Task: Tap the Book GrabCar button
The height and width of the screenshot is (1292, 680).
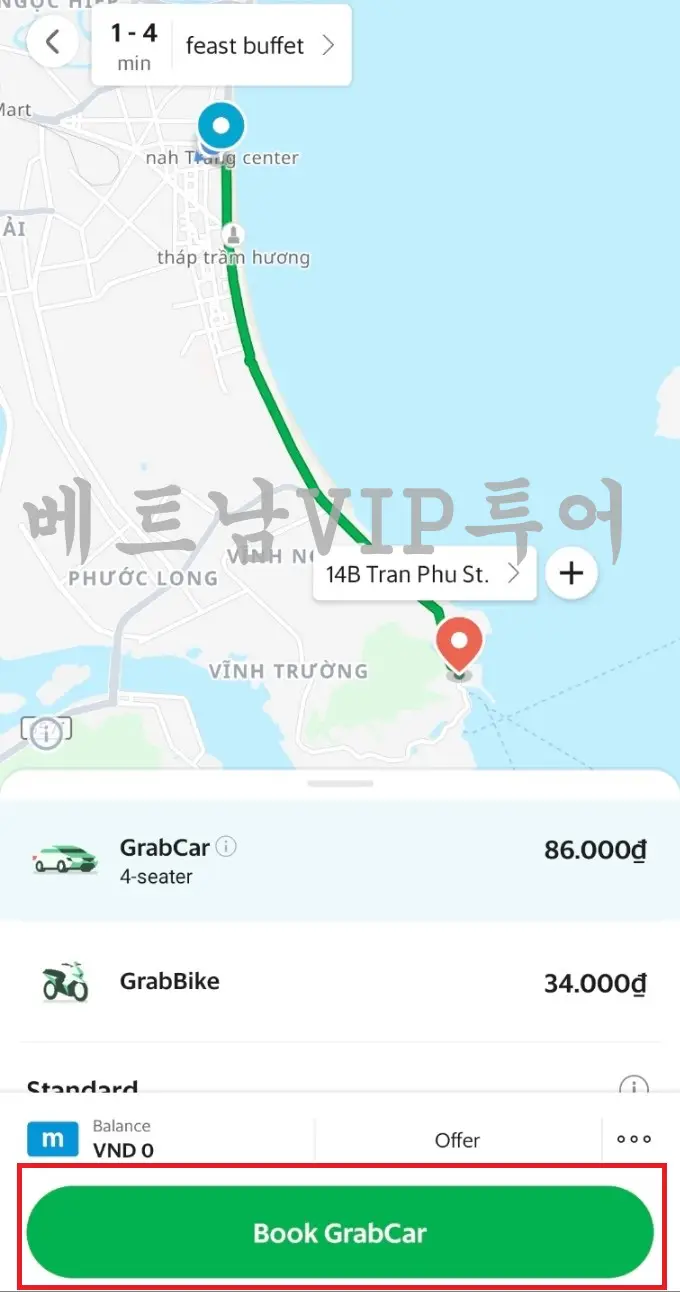Action: point(340,1232)
